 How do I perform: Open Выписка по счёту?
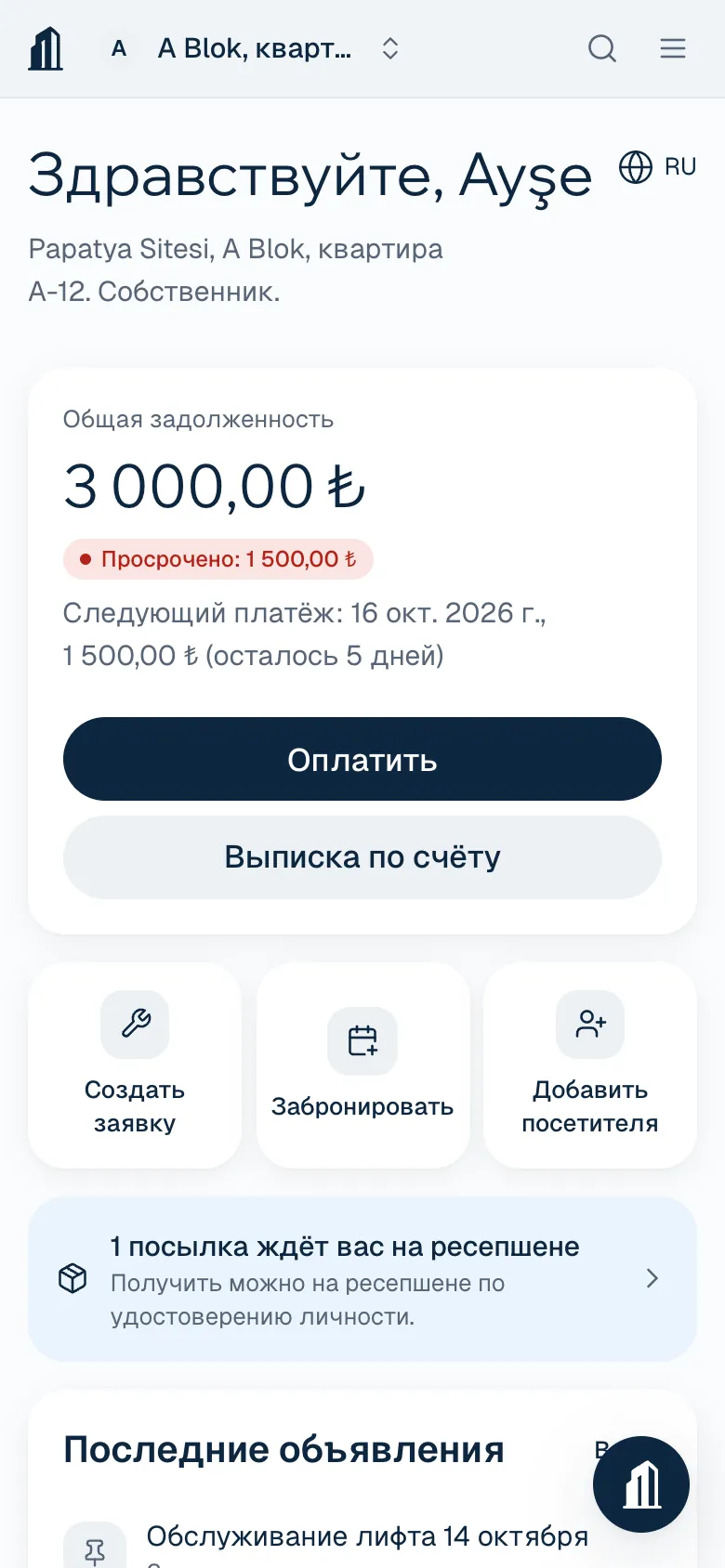point(362,857)
